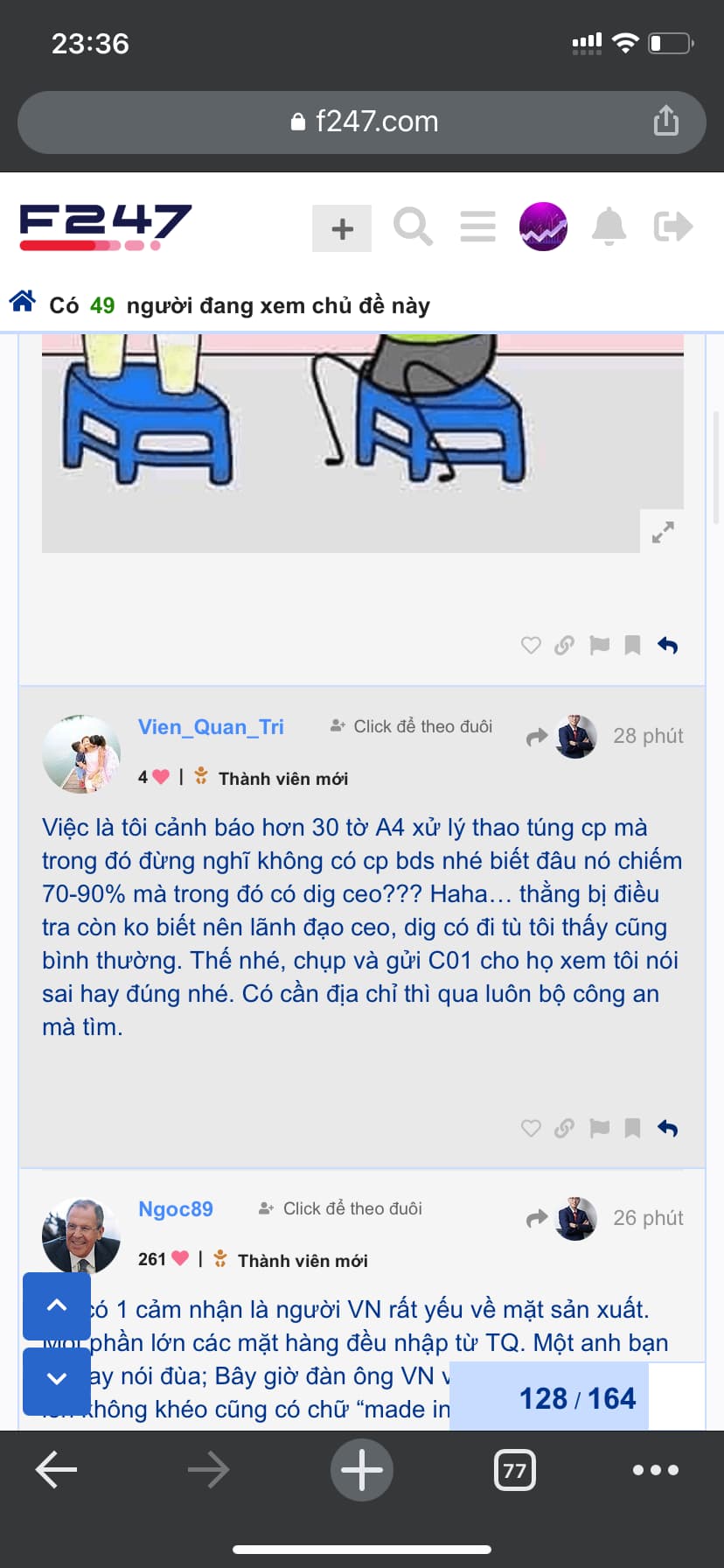
Task: Open the F247 home logo
Action: (106, 226)
